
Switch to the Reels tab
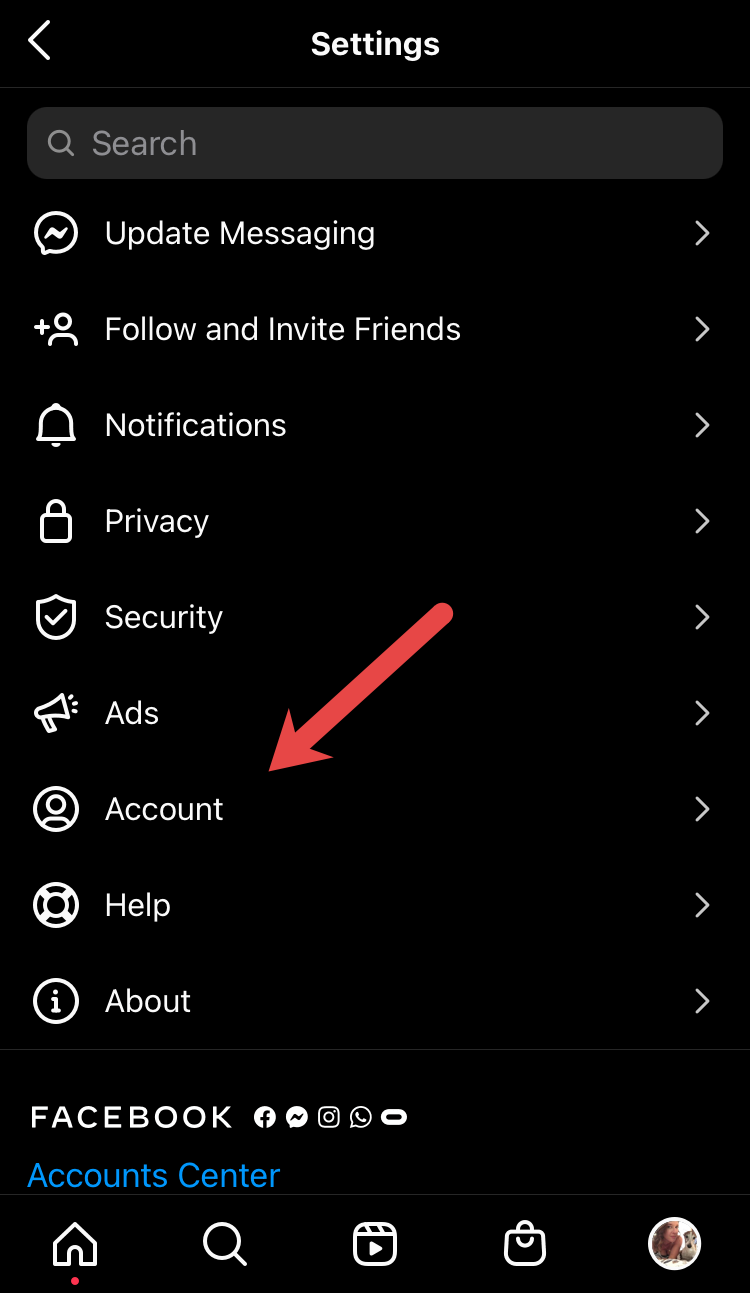pyautogui.click(x=375, y=1244)
